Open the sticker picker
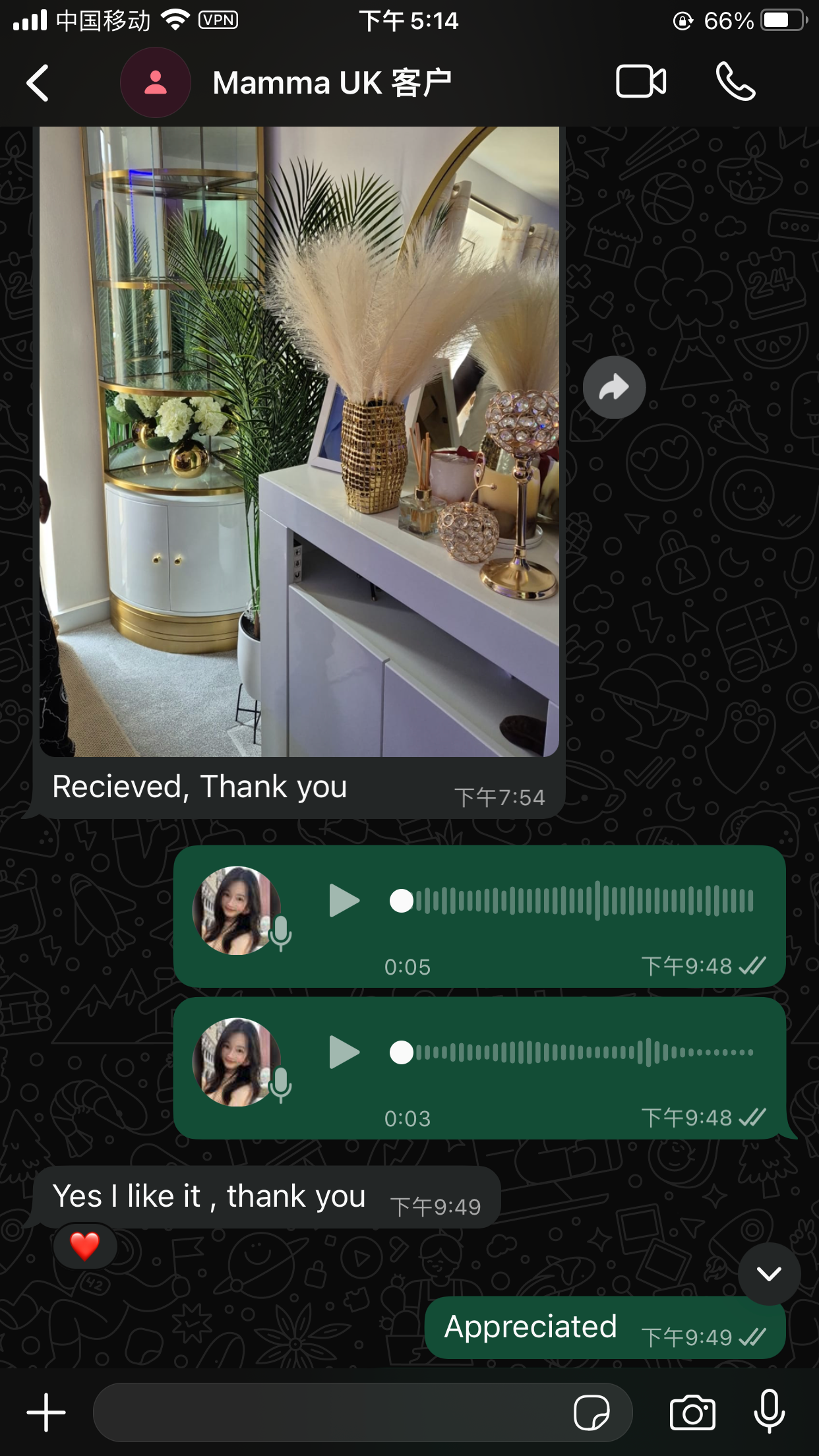819x1456 pixels. [591, 1412]
